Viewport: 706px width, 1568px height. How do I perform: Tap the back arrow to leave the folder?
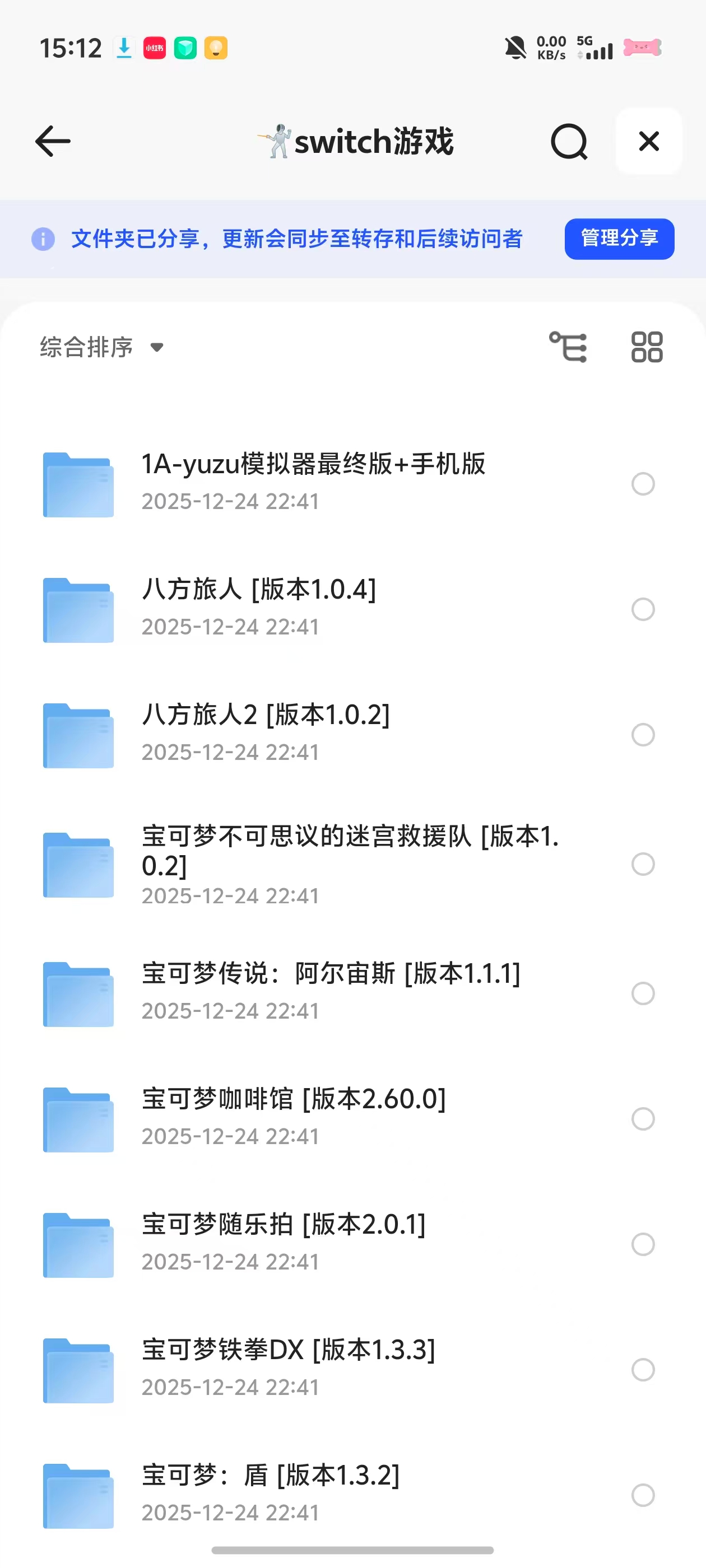tap(52, 141)
